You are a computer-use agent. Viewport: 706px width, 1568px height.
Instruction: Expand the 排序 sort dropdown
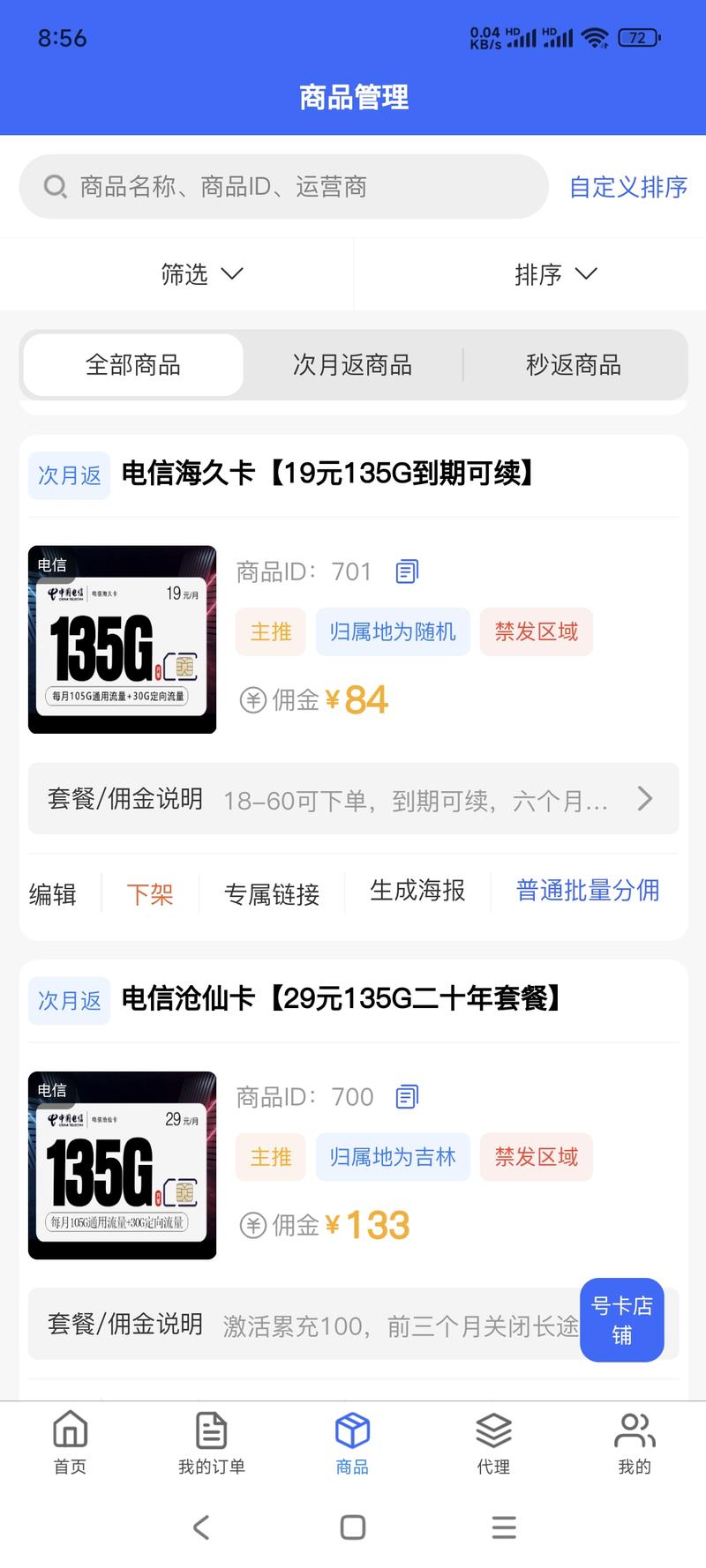(556, 274)
